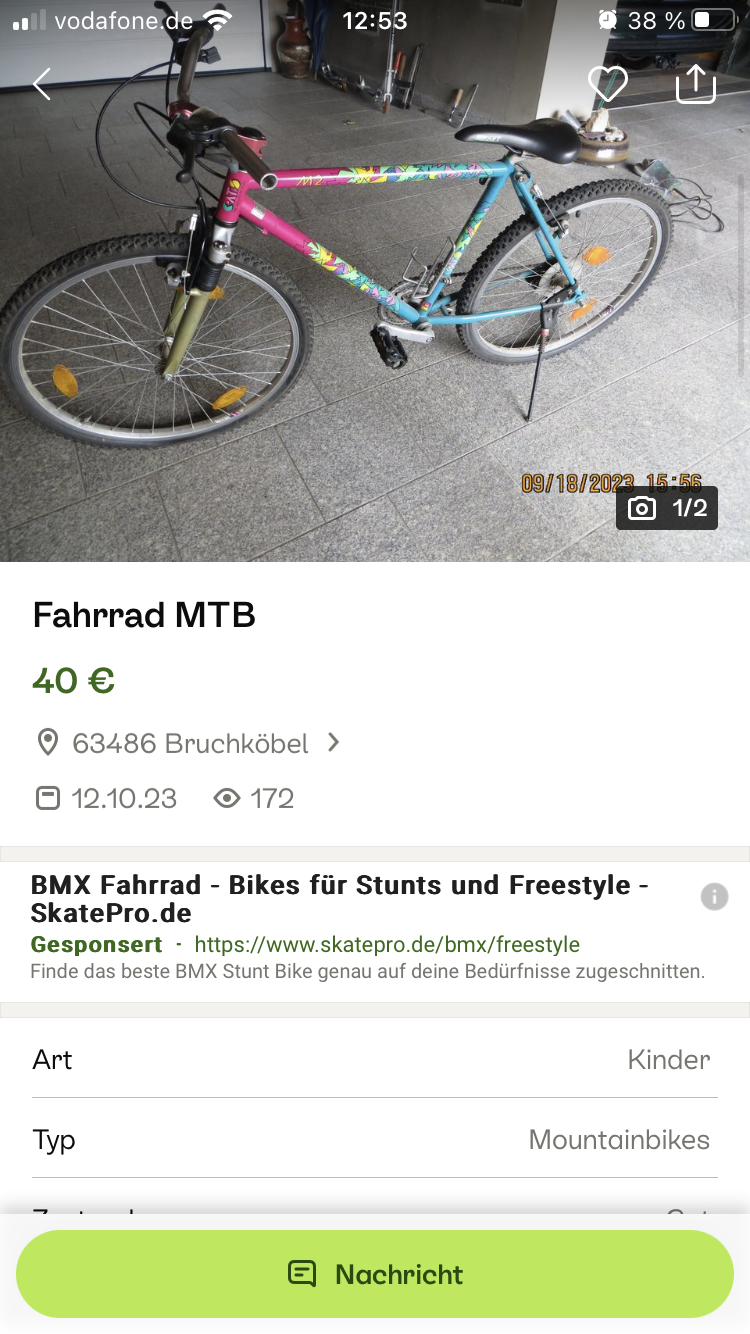Open location 63486 Bruchköbel
Image resolution: width=750 pixels, height=1334 pixels.
[190, 743]
